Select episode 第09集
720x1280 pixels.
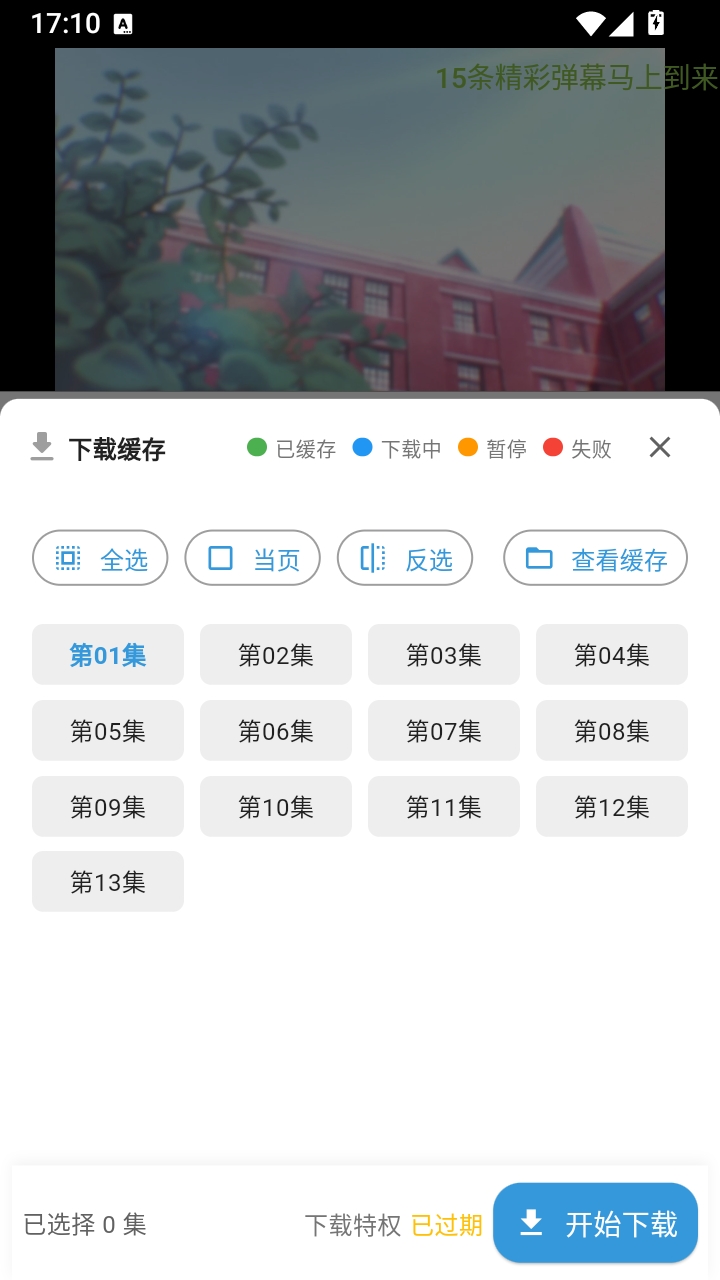click(x=108, y=806)
